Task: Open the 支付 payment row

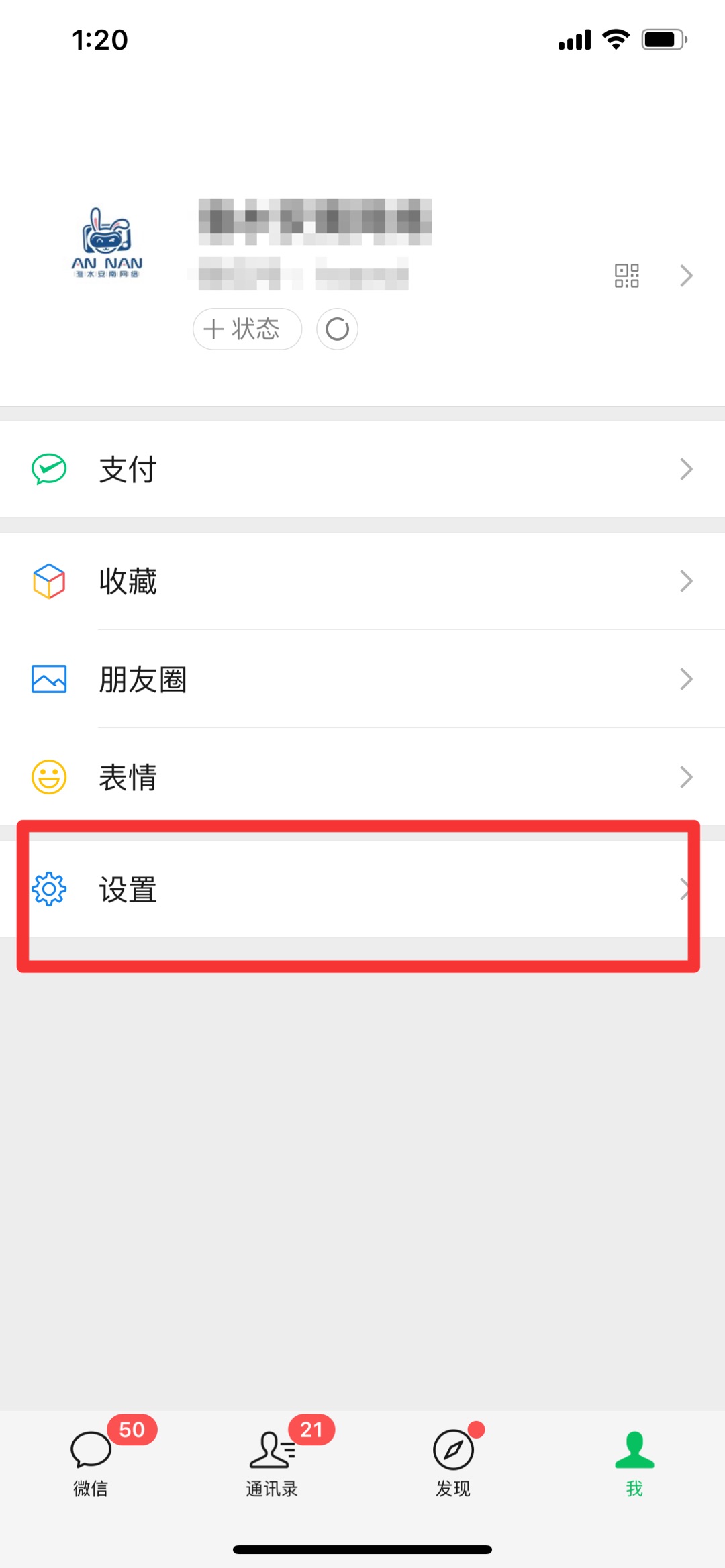Action: coord(362,469)
